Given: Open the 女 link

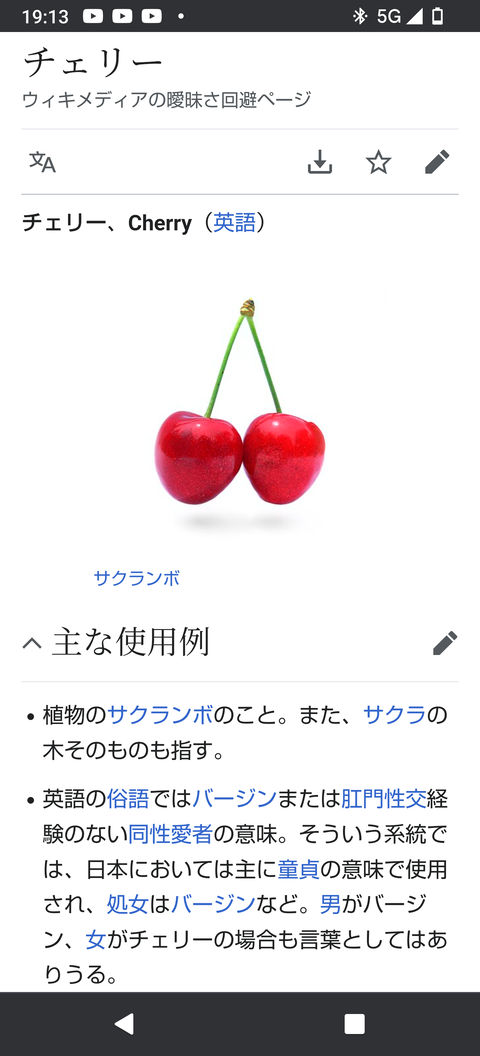Looking at the screenshot, I should pyautogui.click(x=96, y=939).
